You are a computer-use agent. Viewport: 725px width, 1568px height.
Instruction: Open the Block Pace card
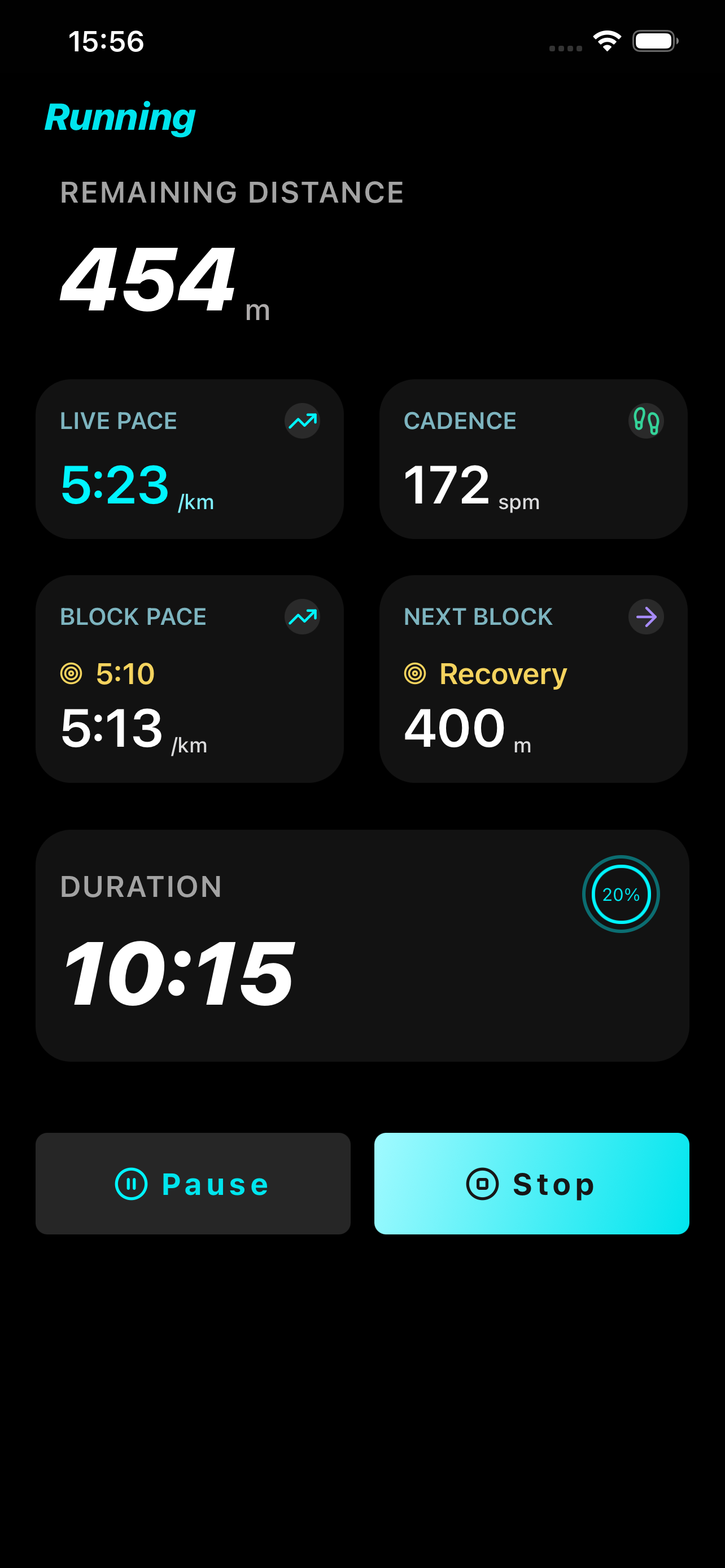[x=189, y=678]
